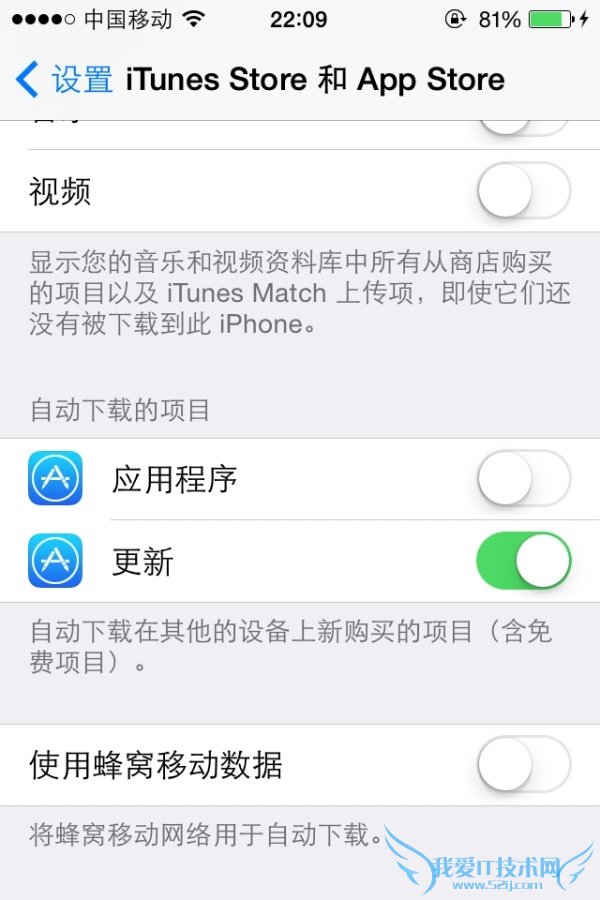Toggle on 使用蜂窝移动数据

523,765
